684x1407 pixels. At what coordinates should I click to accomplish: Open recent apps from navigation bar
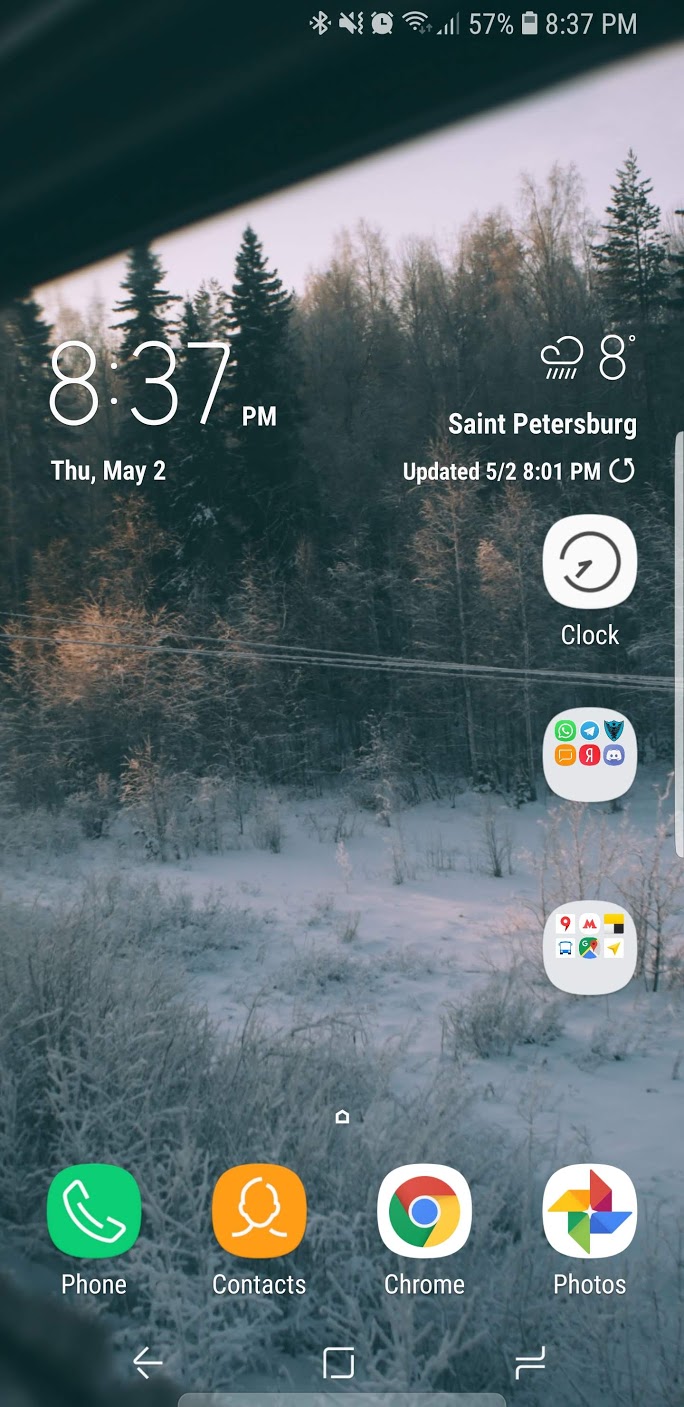pyautogui.click(x=529, y=1362)
